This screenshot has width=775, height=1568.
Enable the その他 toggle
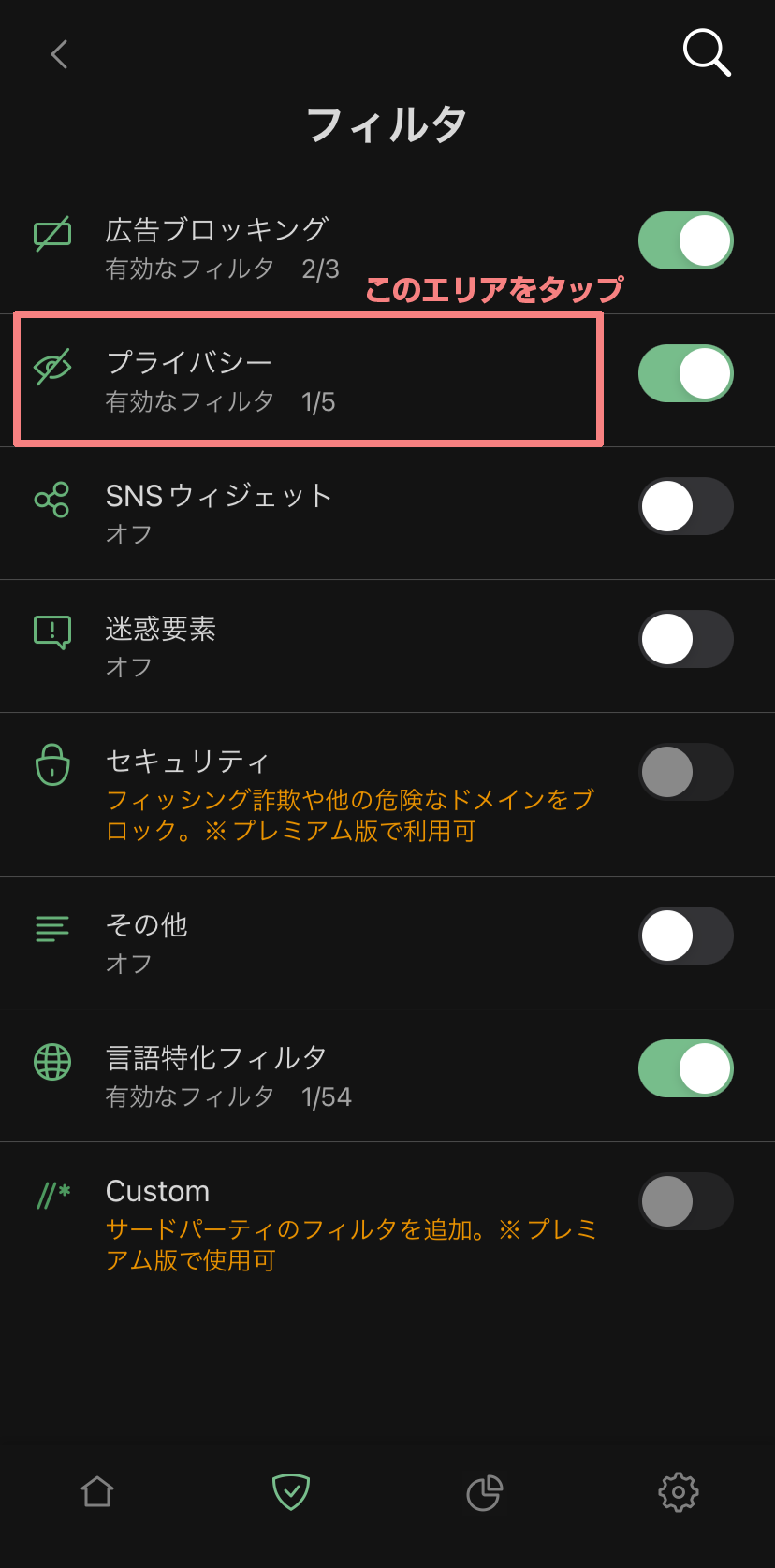[x=685, y=936]
